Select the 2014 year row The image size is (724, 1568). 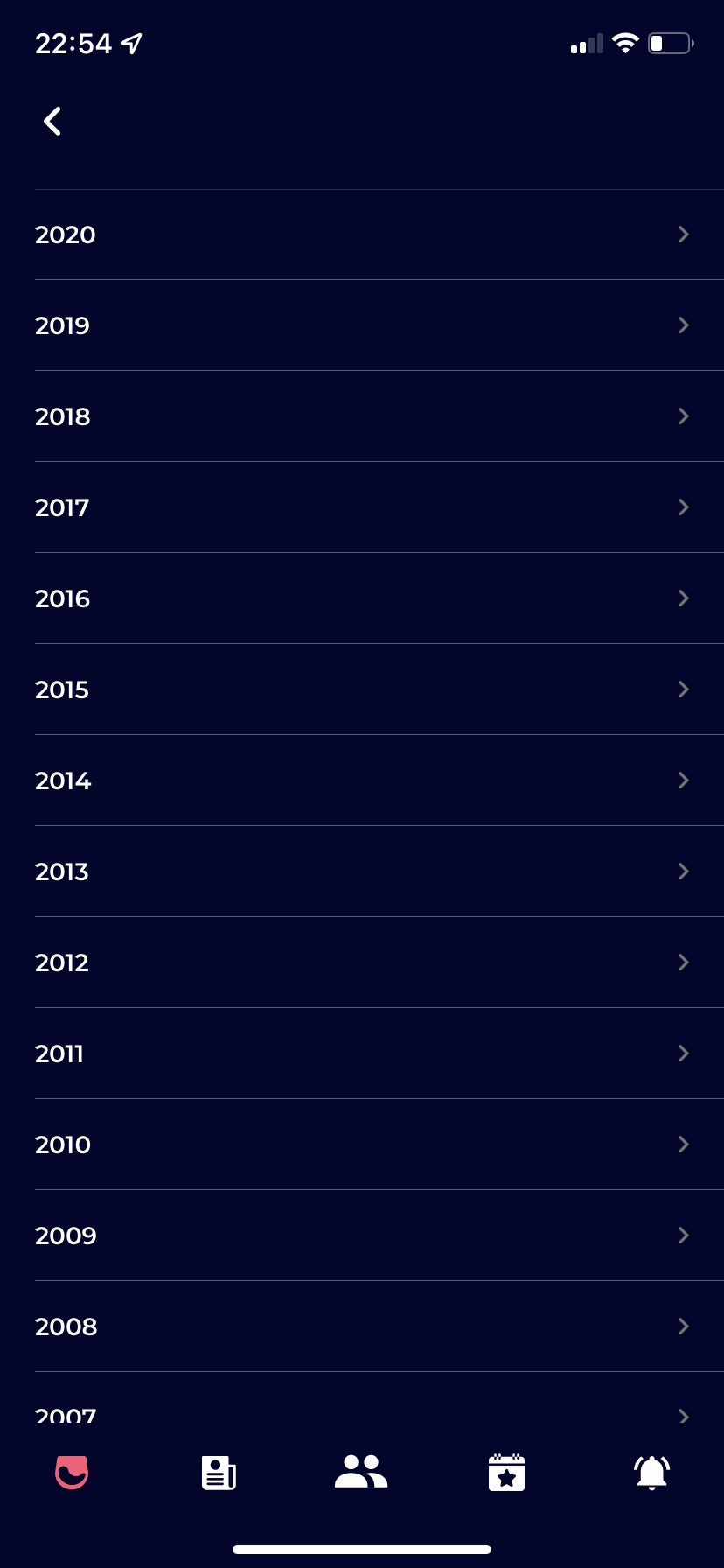pyautogui.click(x=379, y=780)
